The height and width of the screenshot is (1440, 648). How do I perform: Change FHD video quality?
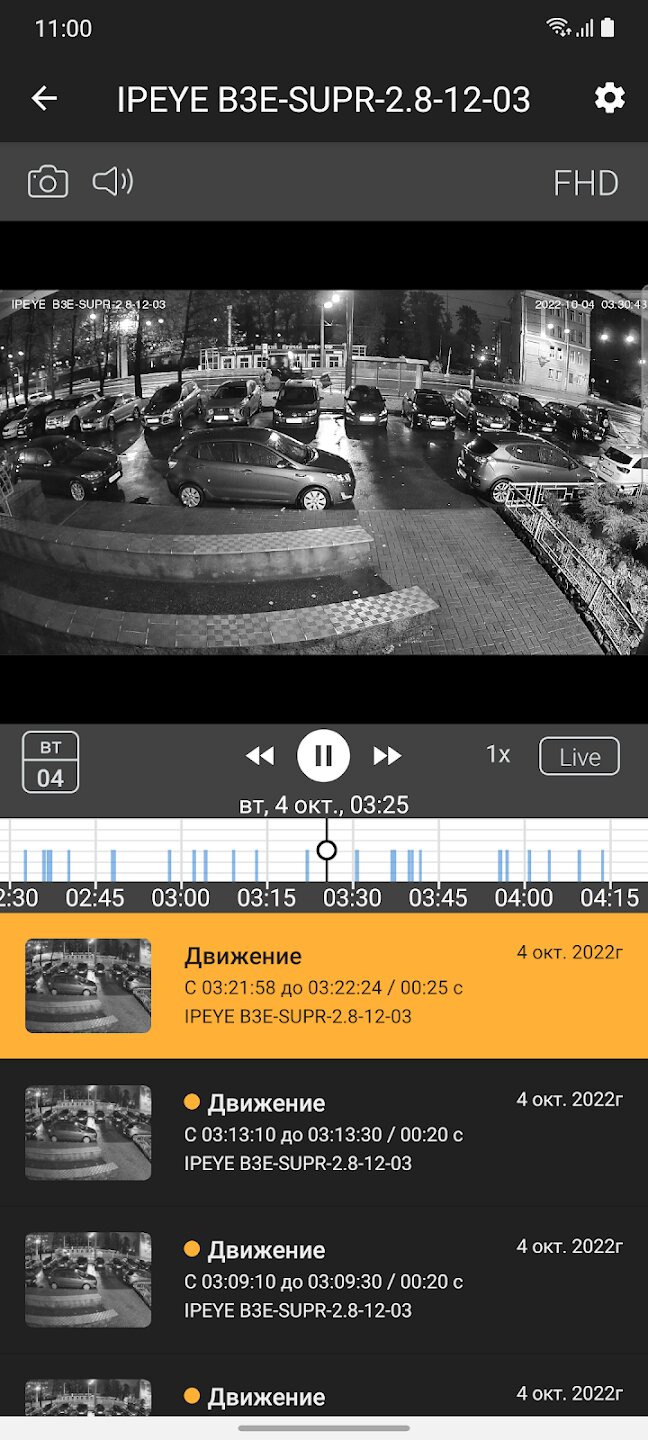click(586, 183)
